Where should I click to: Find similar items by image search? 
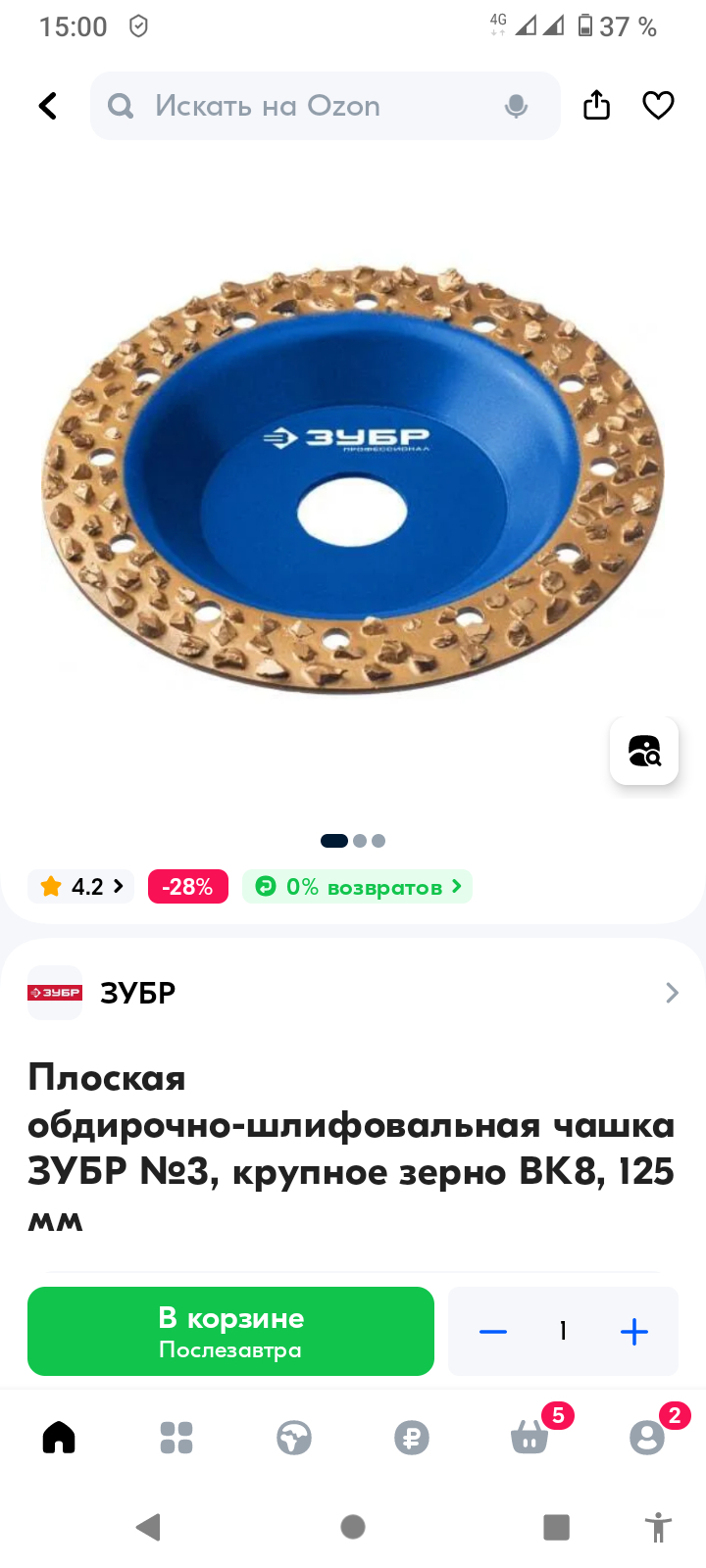[644, 751]
